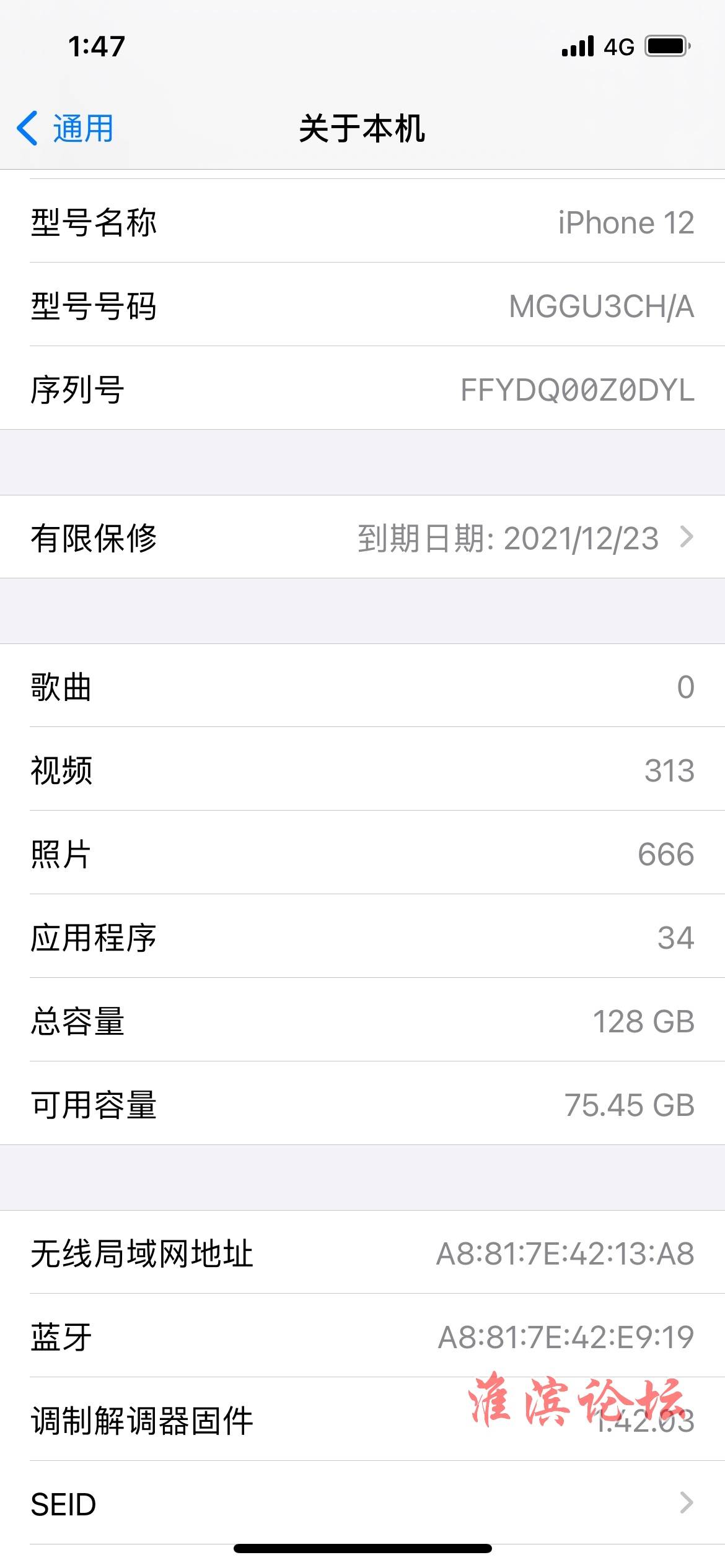This screenshot has width=725, height=1568.
Task: Open the SEID row
Action: 362,1503
